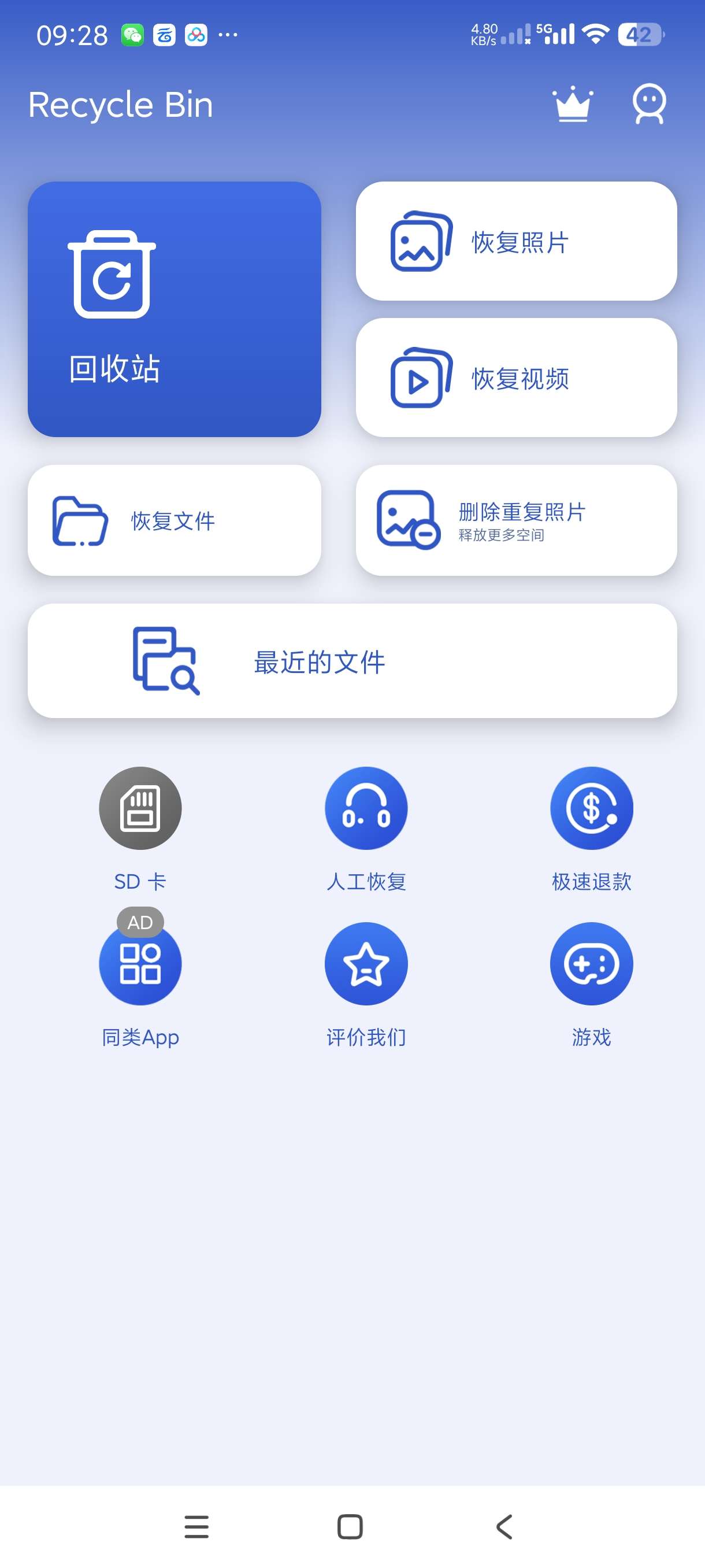Tap the SD 卡 card icon
This screenshot has height=1568, width=705.
(x=140, y=808)
